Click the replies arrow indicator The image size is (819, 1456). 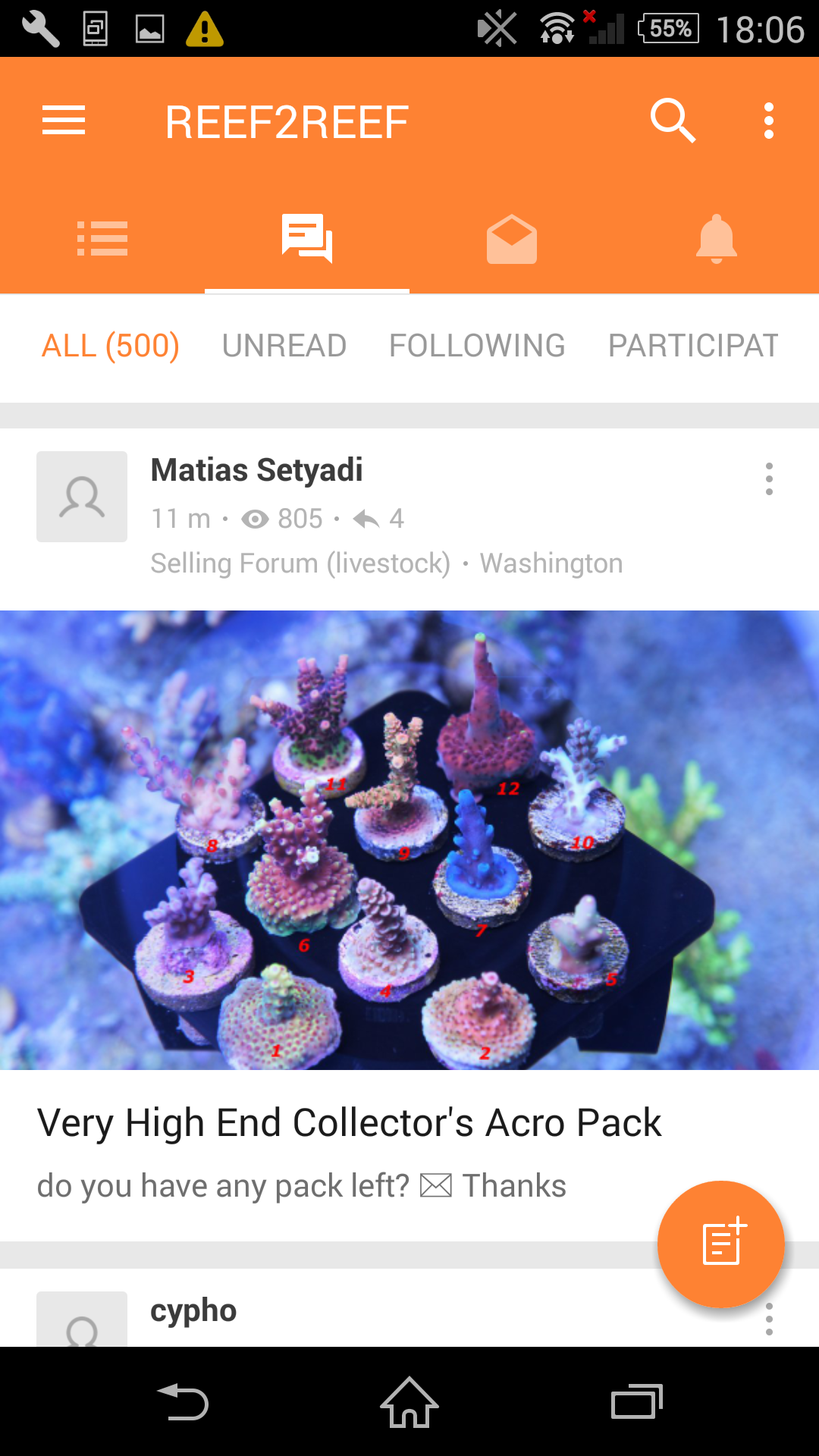[x=371, y=519]
